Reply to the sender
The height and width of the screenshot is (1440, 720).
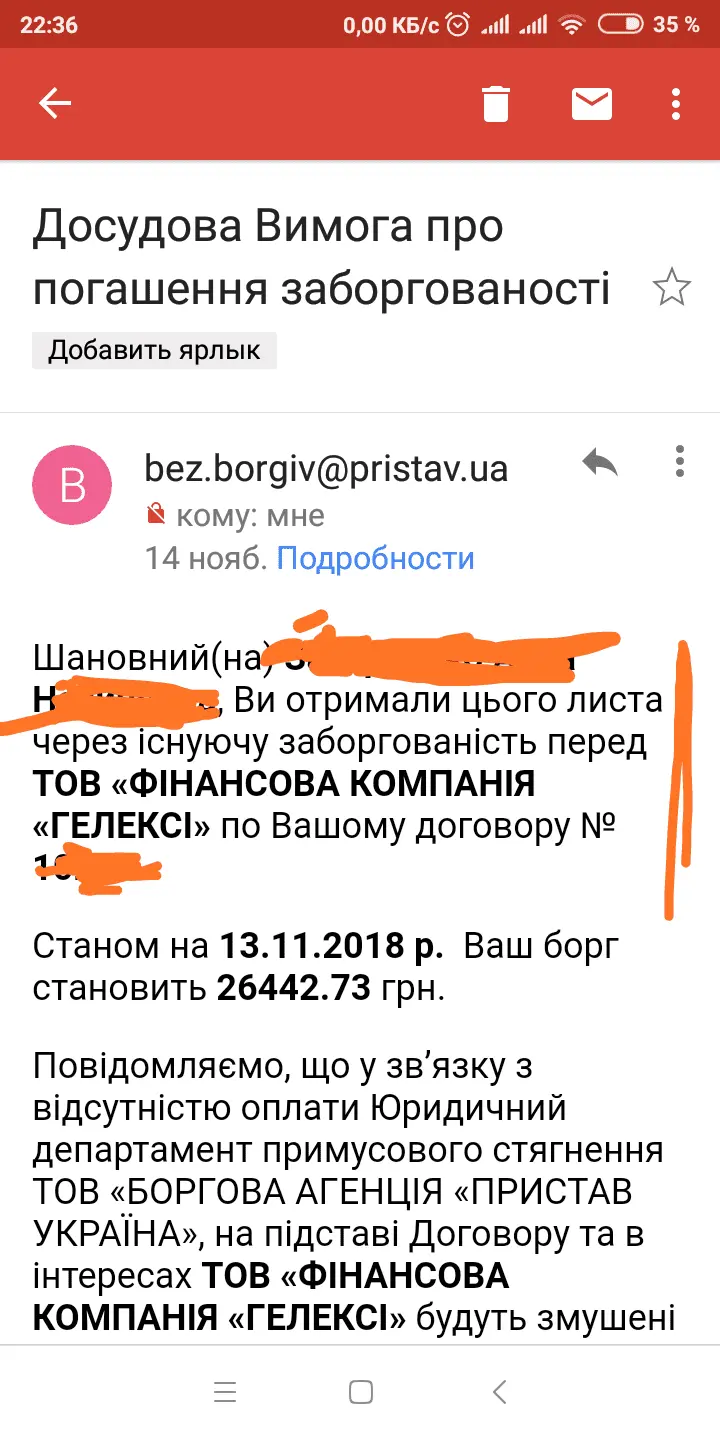600,462
